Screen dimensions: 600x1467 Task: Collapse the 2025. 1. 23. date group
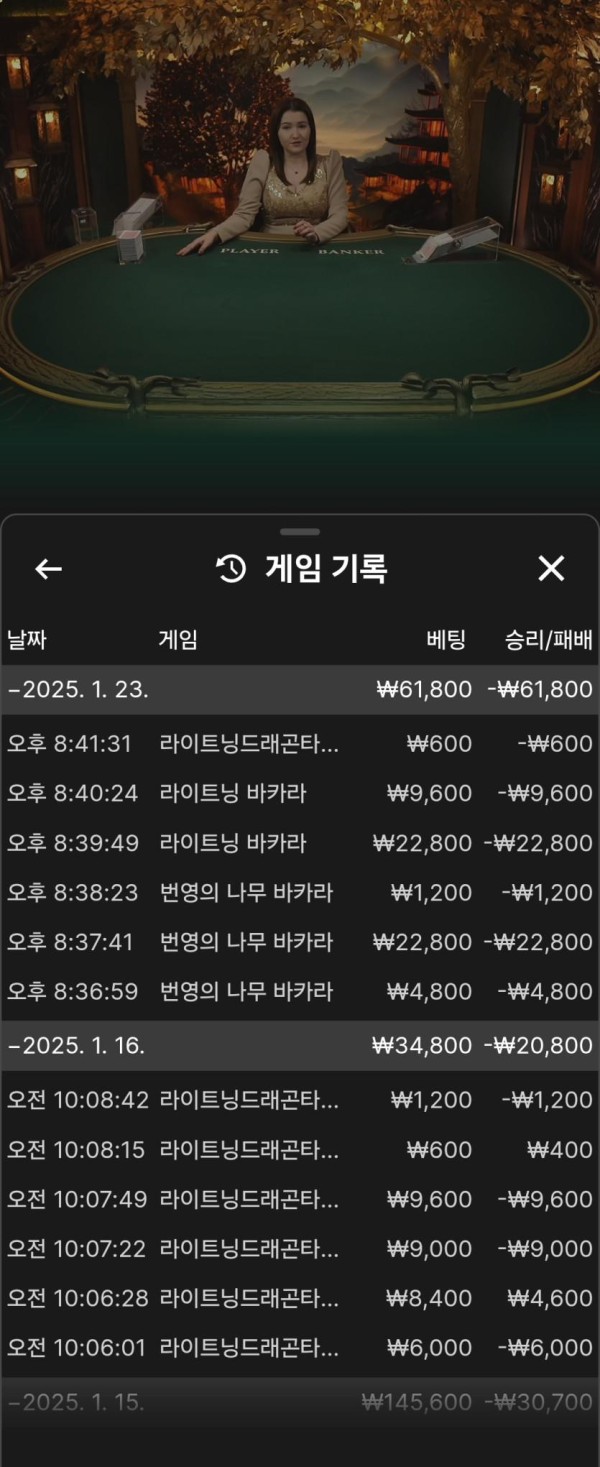(x=300, y=689)
